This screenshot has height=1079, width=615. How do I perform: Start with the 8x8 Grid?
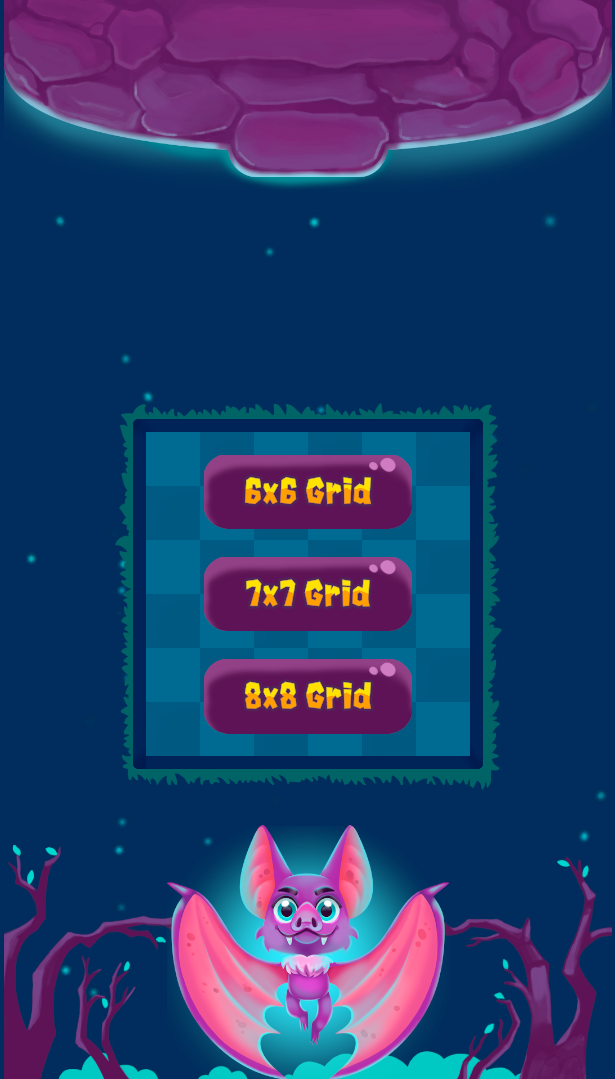(307, 696)
